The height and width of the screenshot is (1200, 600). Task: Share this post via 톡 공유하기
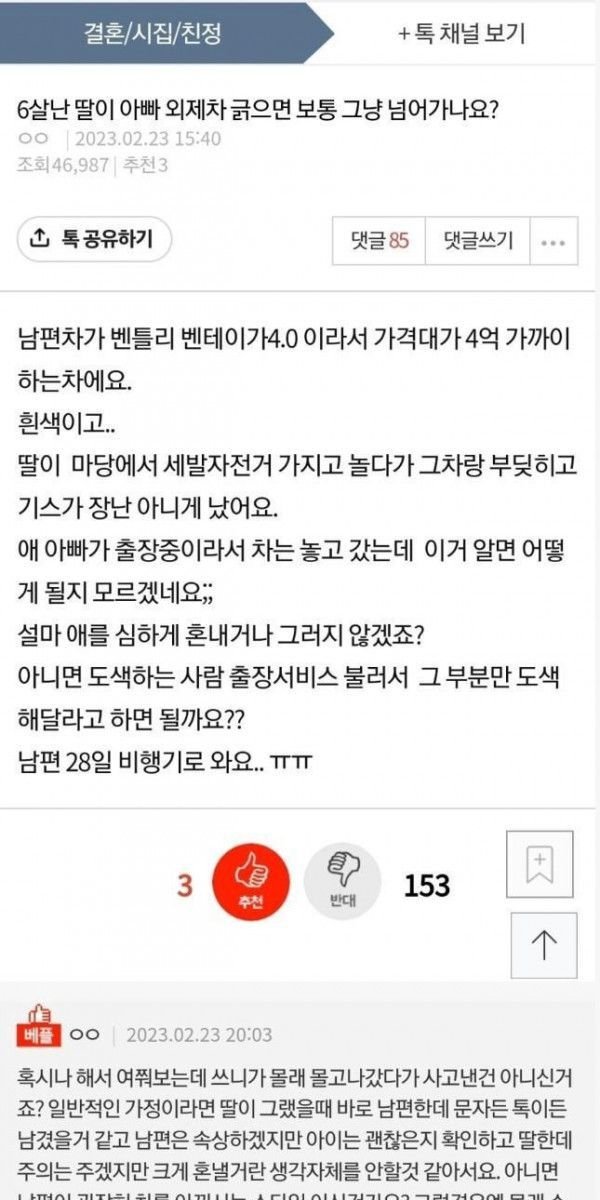click(94, 239)
